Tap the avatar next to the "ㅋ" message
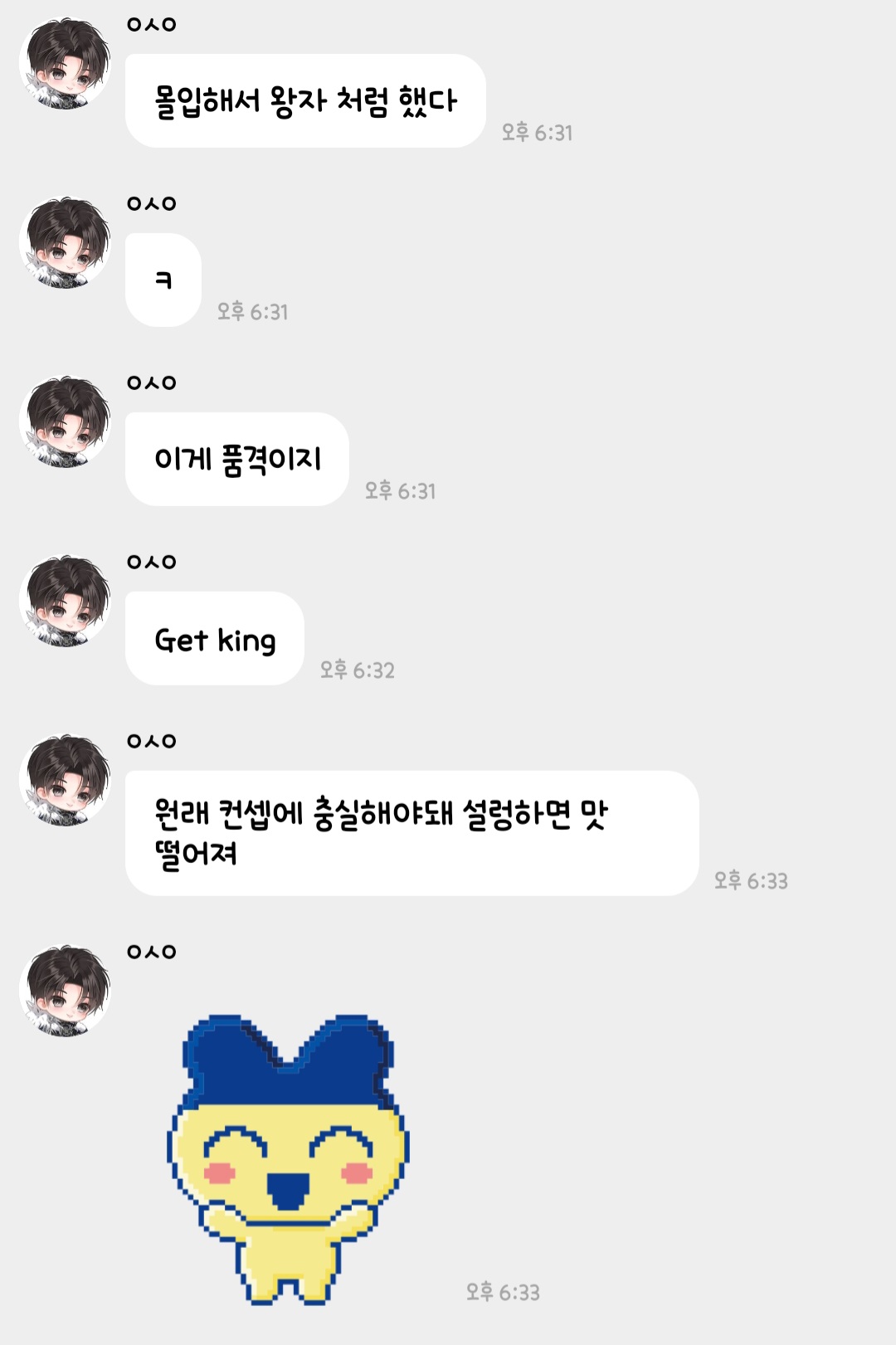Viewport: 896px width, 1345px height. point(66,242)
